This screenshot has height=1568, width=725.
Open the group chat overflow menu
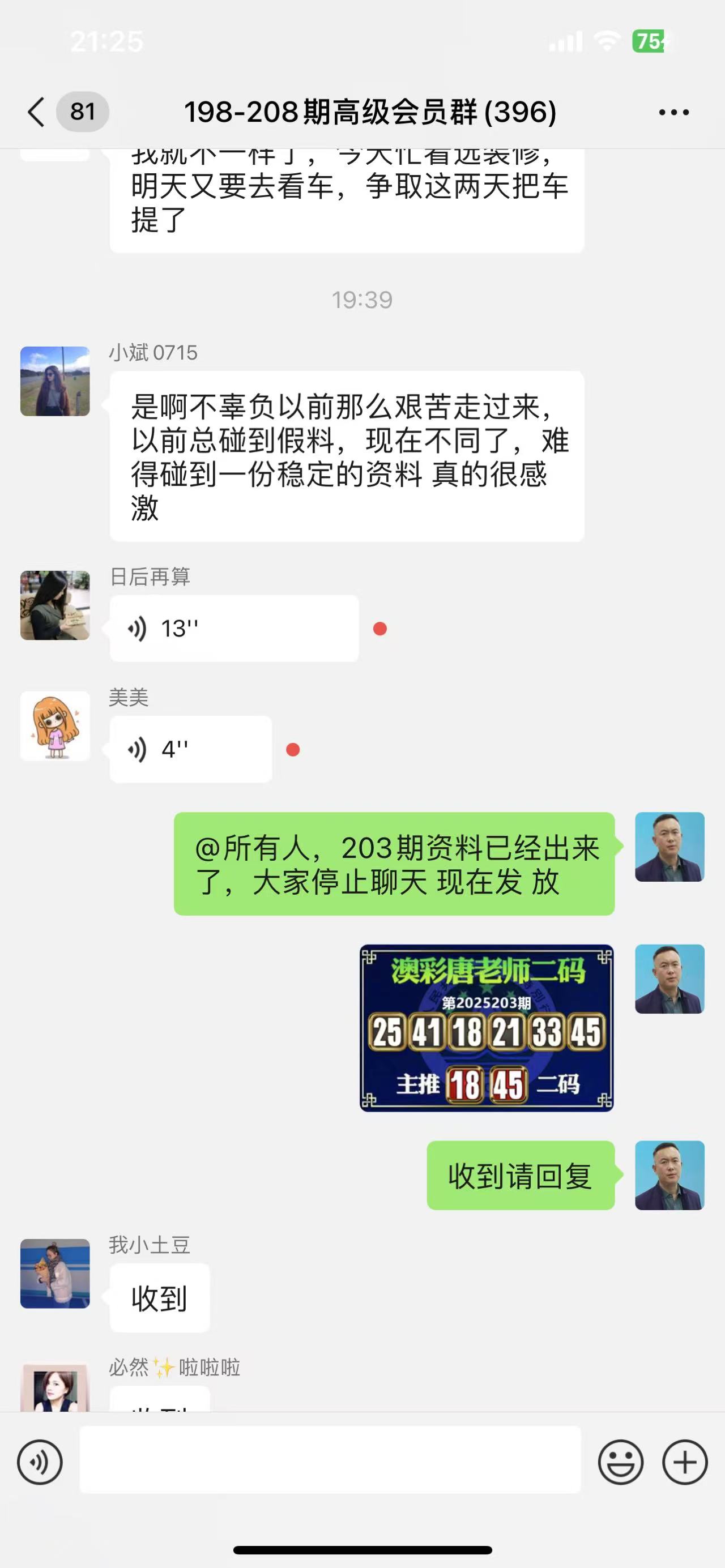[x=674, y=112]
